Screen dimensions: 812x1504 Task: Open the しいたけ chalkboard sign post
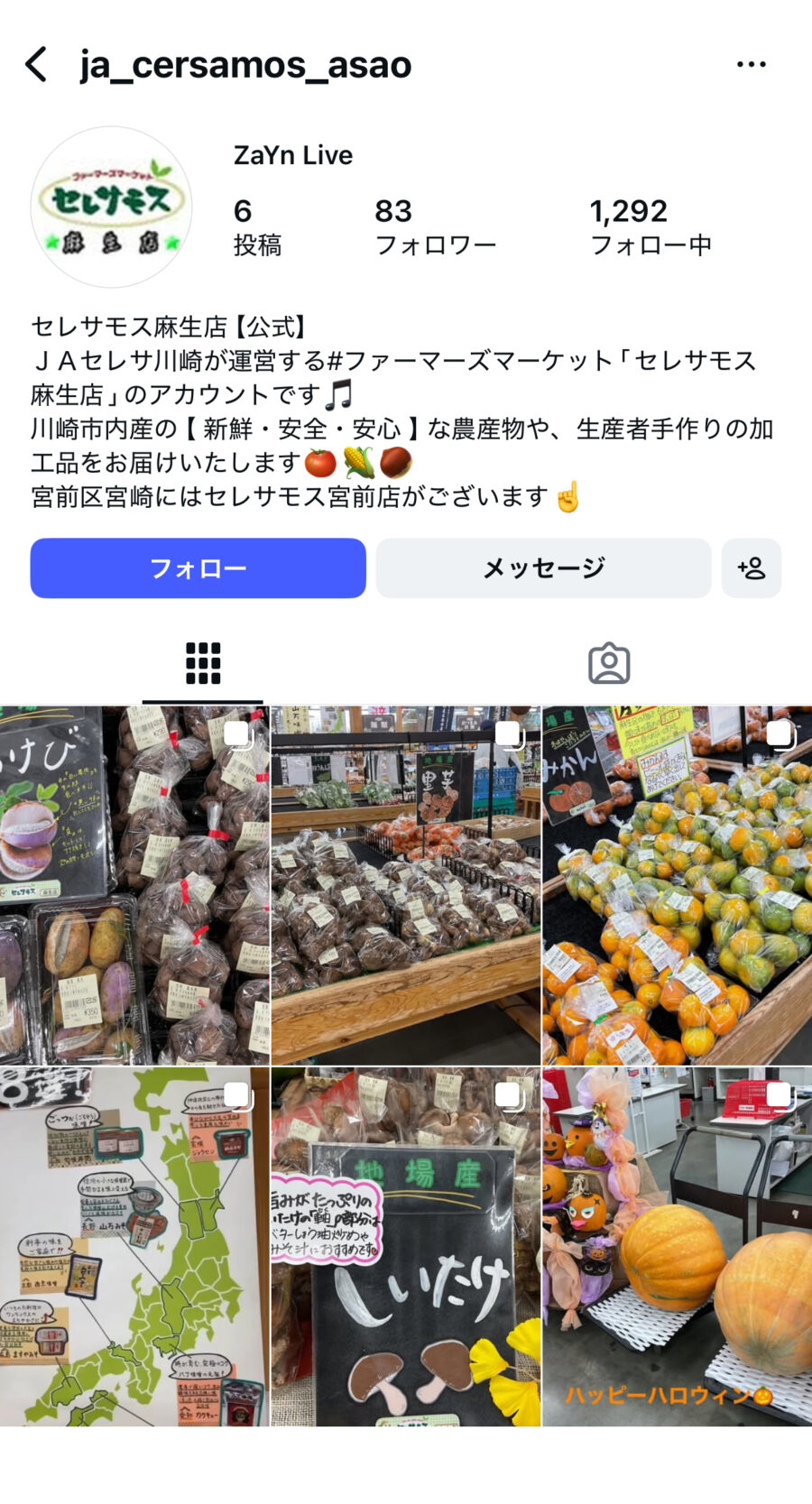click(x=406, y=1246)
